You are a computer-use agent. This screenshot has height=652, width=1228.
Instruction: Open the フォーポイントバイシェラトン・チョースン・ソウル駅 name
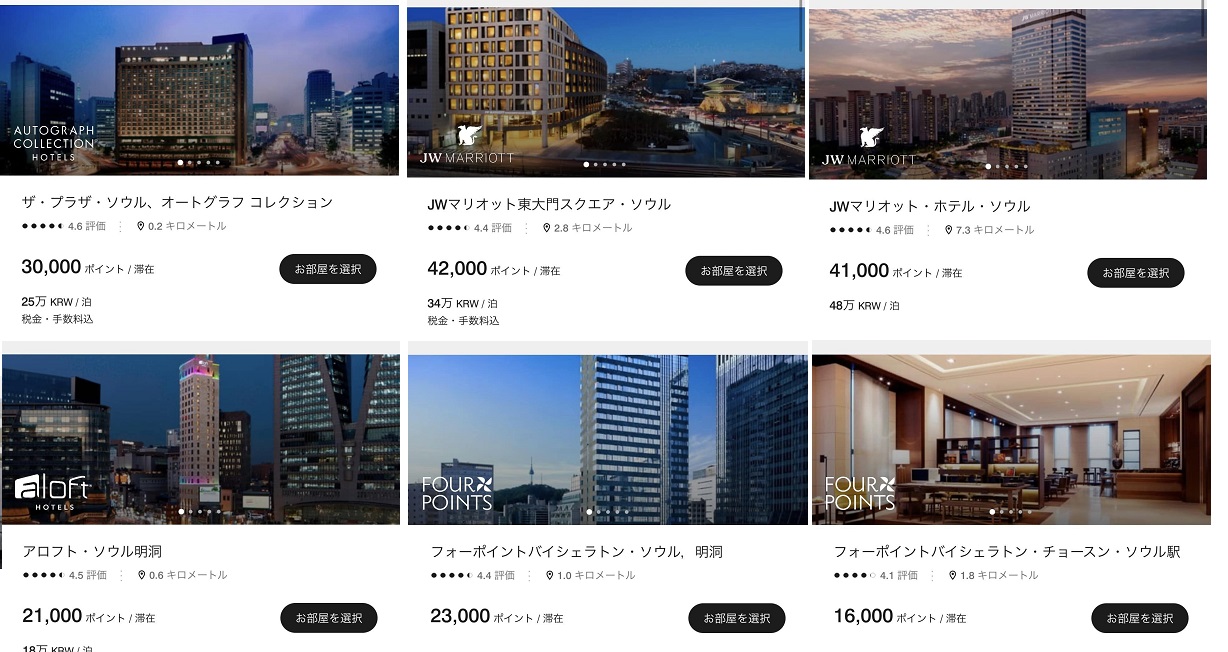[1007, 552]
